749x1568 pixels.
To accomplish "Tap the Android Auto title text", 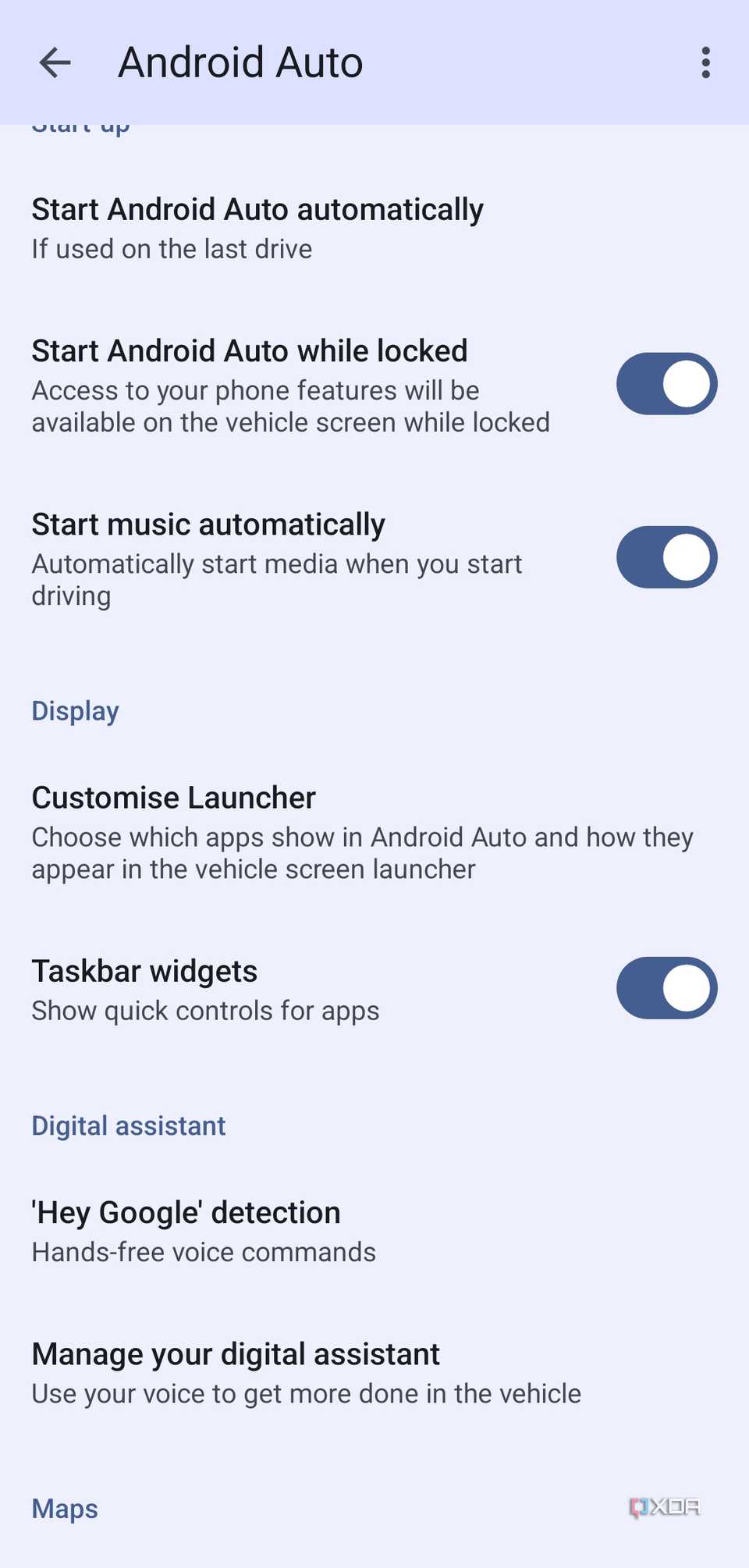I will [x=240, y=61].
